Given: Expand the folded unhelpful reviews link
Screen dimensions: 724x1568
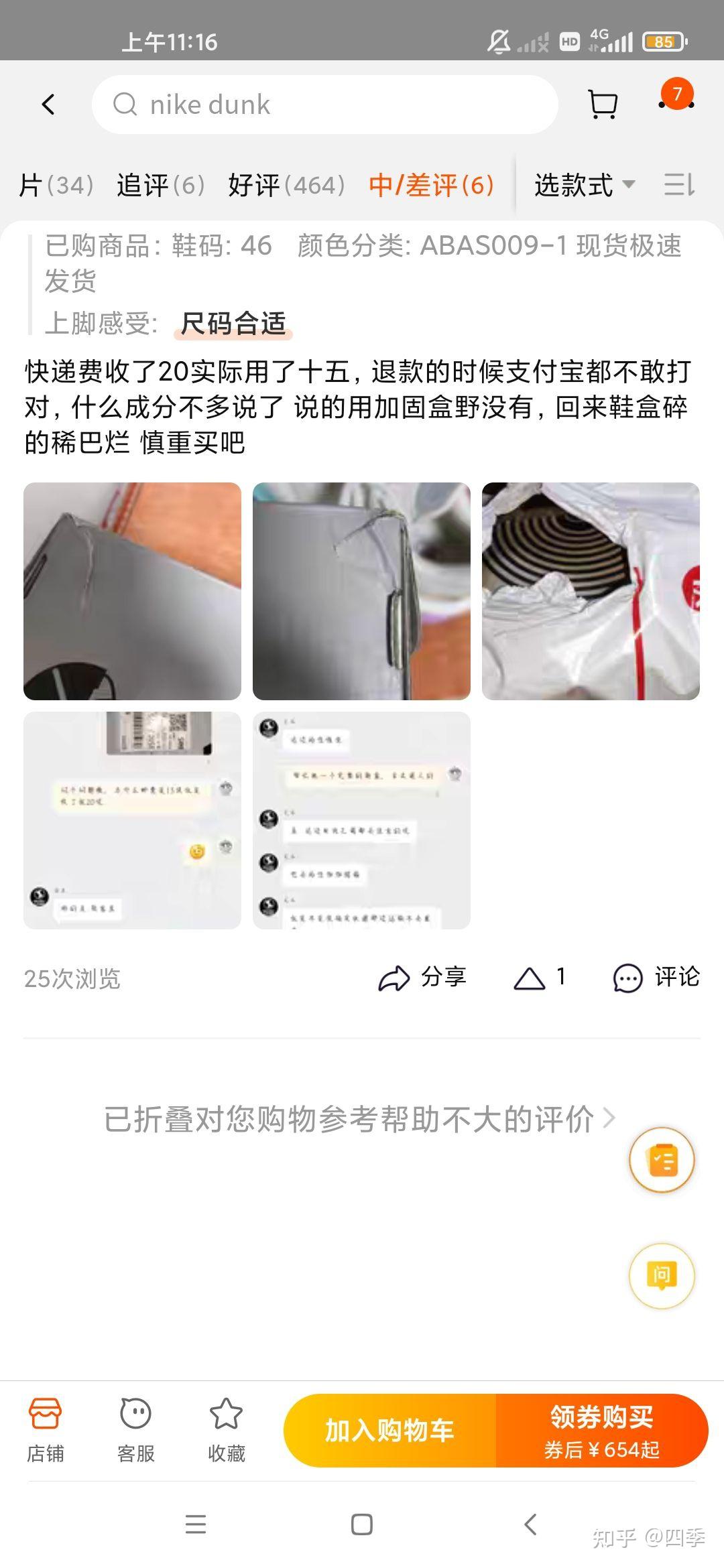Looking at the screenshot, I should [x=360, y=1118].
